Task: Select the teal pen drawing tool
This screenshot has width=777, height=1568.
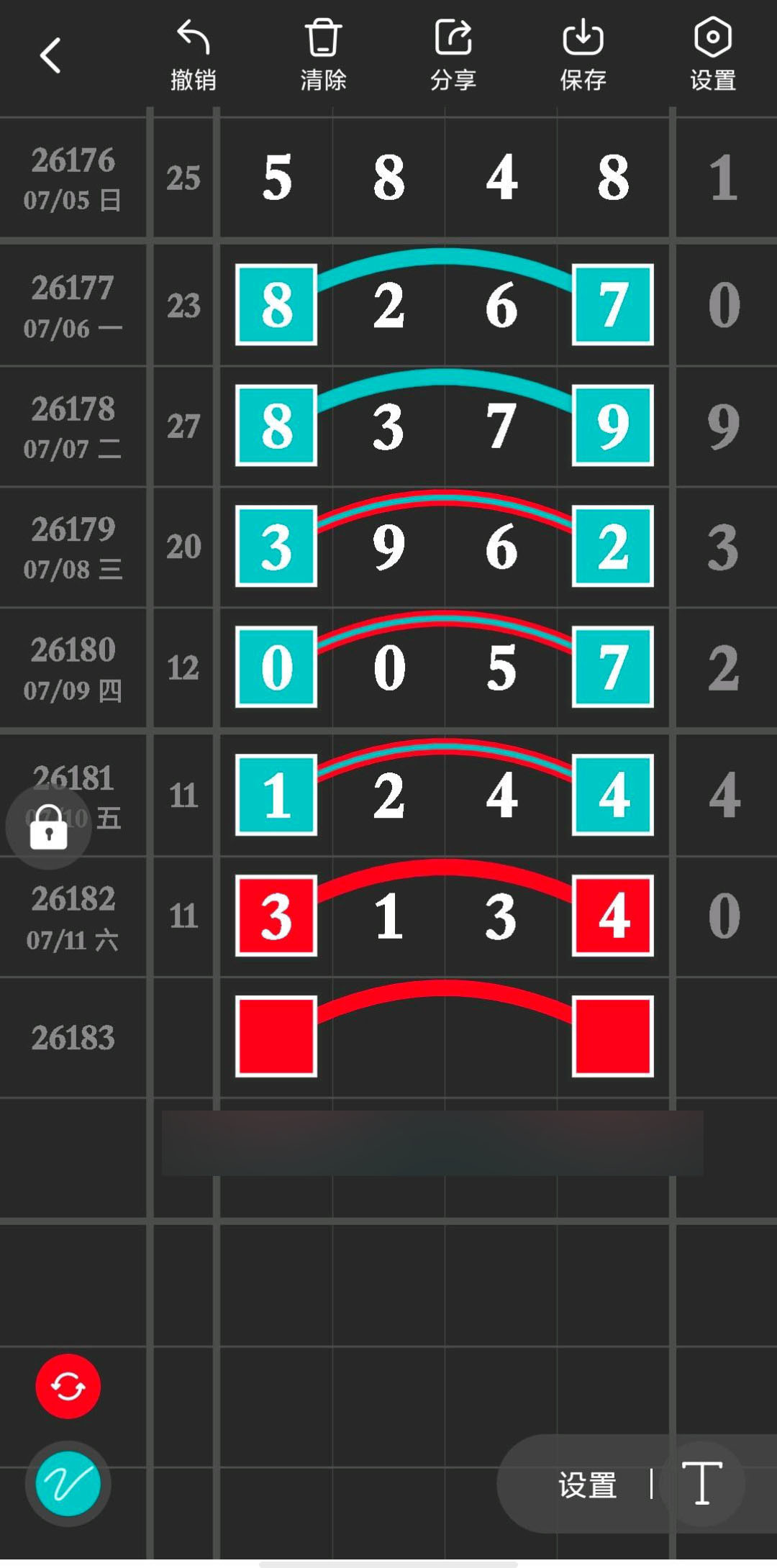Action: click(x=68, y=1483)
